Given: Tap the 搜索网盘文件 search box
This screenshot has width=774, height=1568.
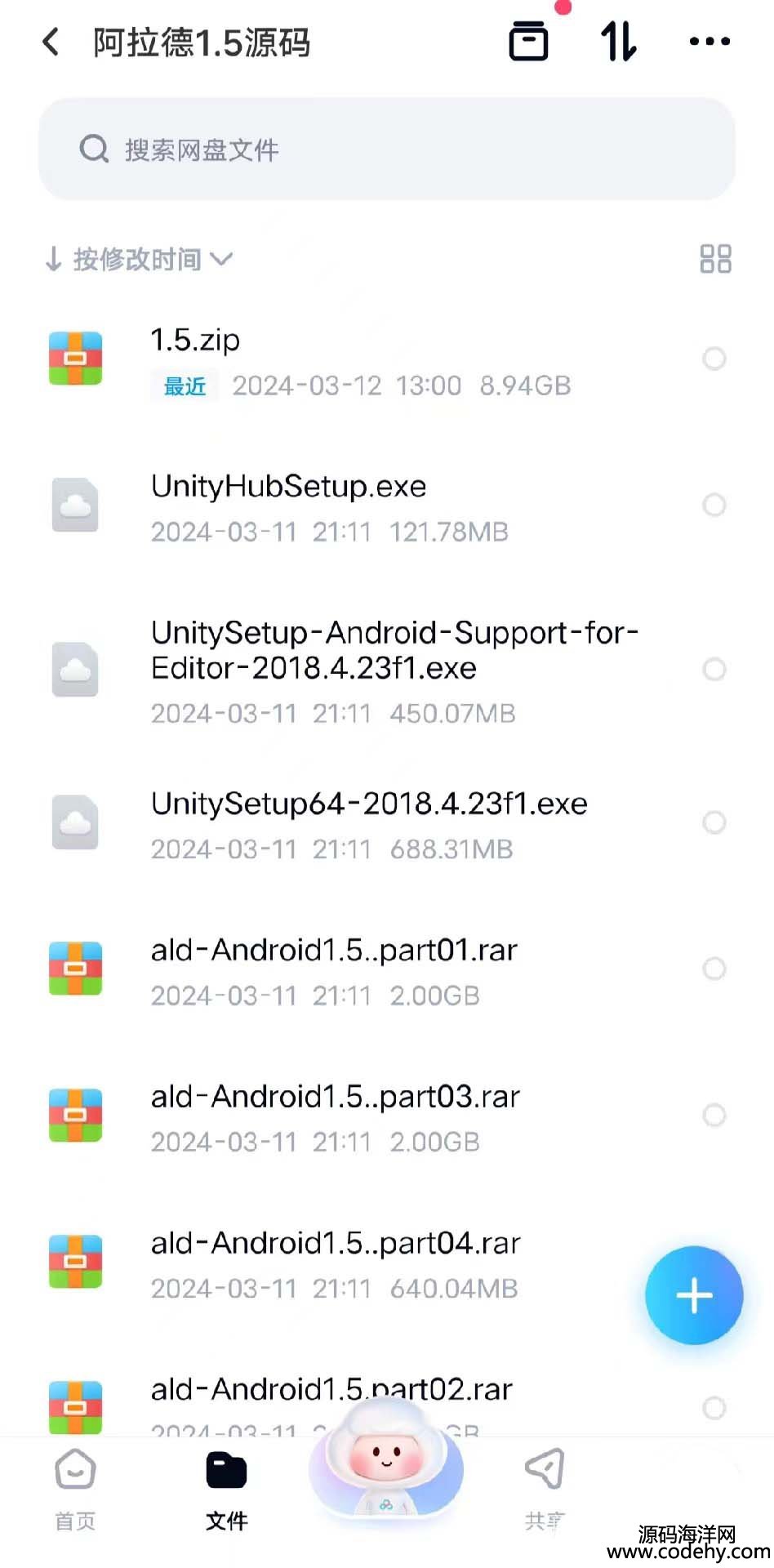Looking at the screenshot, I should pyautogui.click(x=387, y=149).
